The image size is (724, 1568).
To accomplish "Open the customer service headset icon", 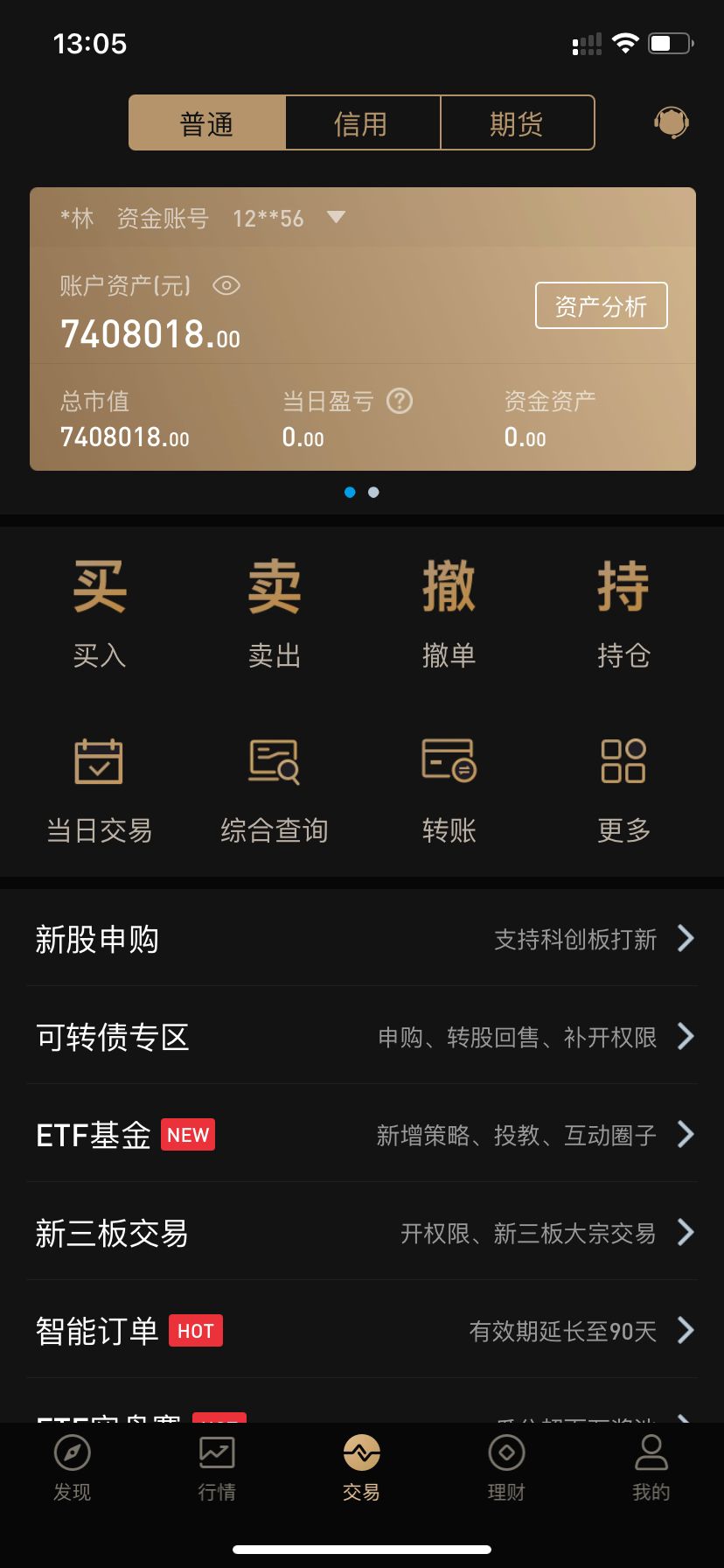I will (x=671, y=122).
